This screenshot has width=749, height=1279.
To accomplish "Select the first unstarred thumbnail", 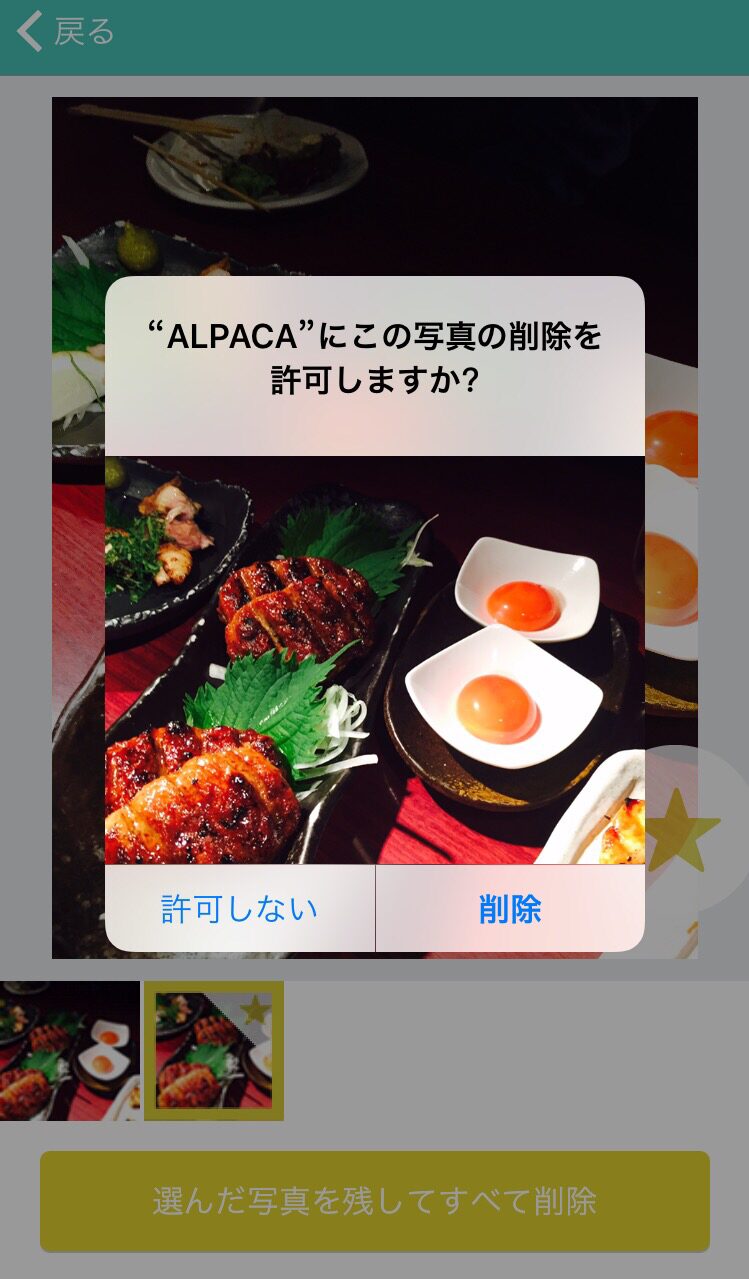I will click(70, 1050).
